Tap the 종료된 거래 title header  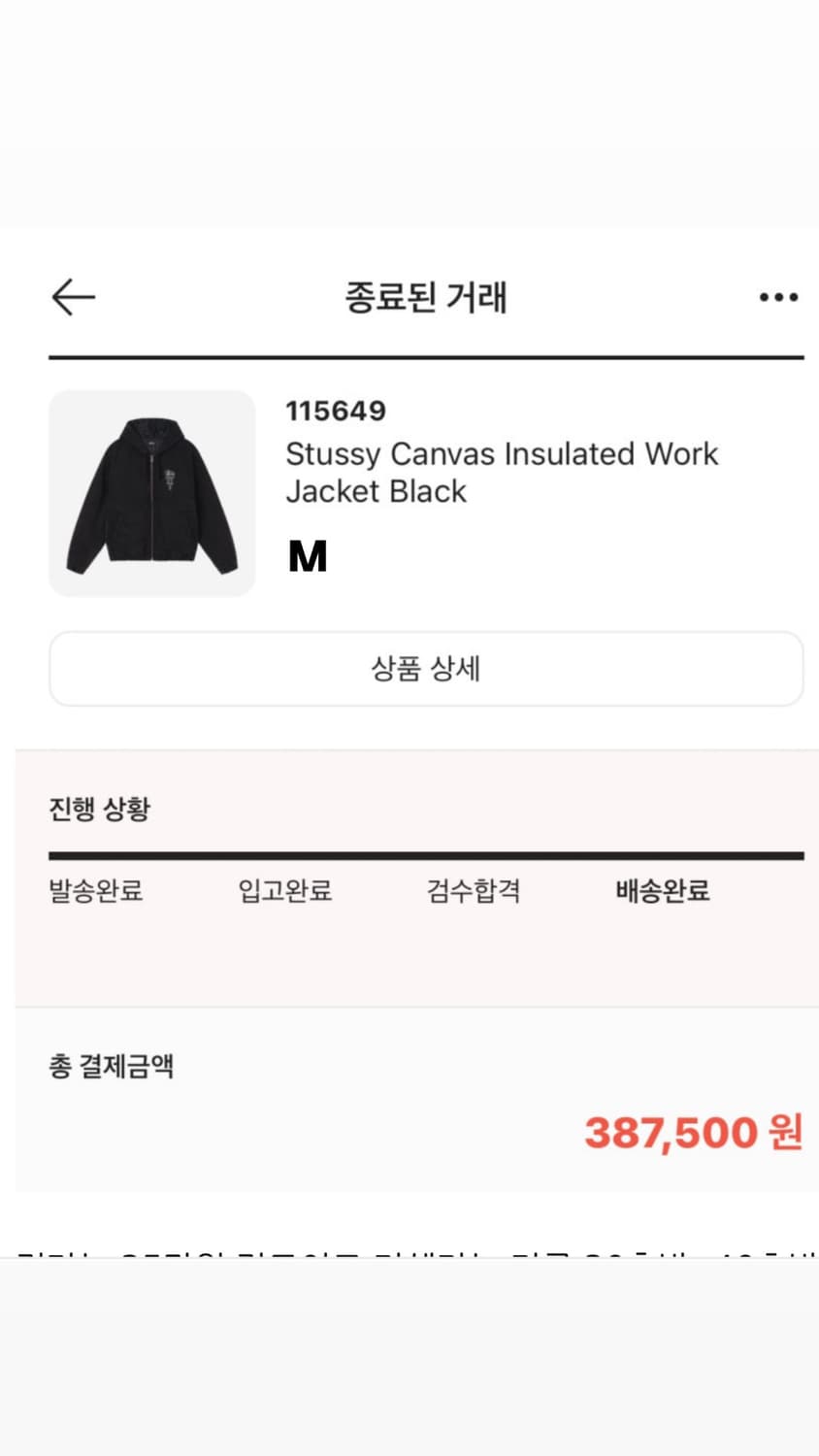[x=425, y=298]
